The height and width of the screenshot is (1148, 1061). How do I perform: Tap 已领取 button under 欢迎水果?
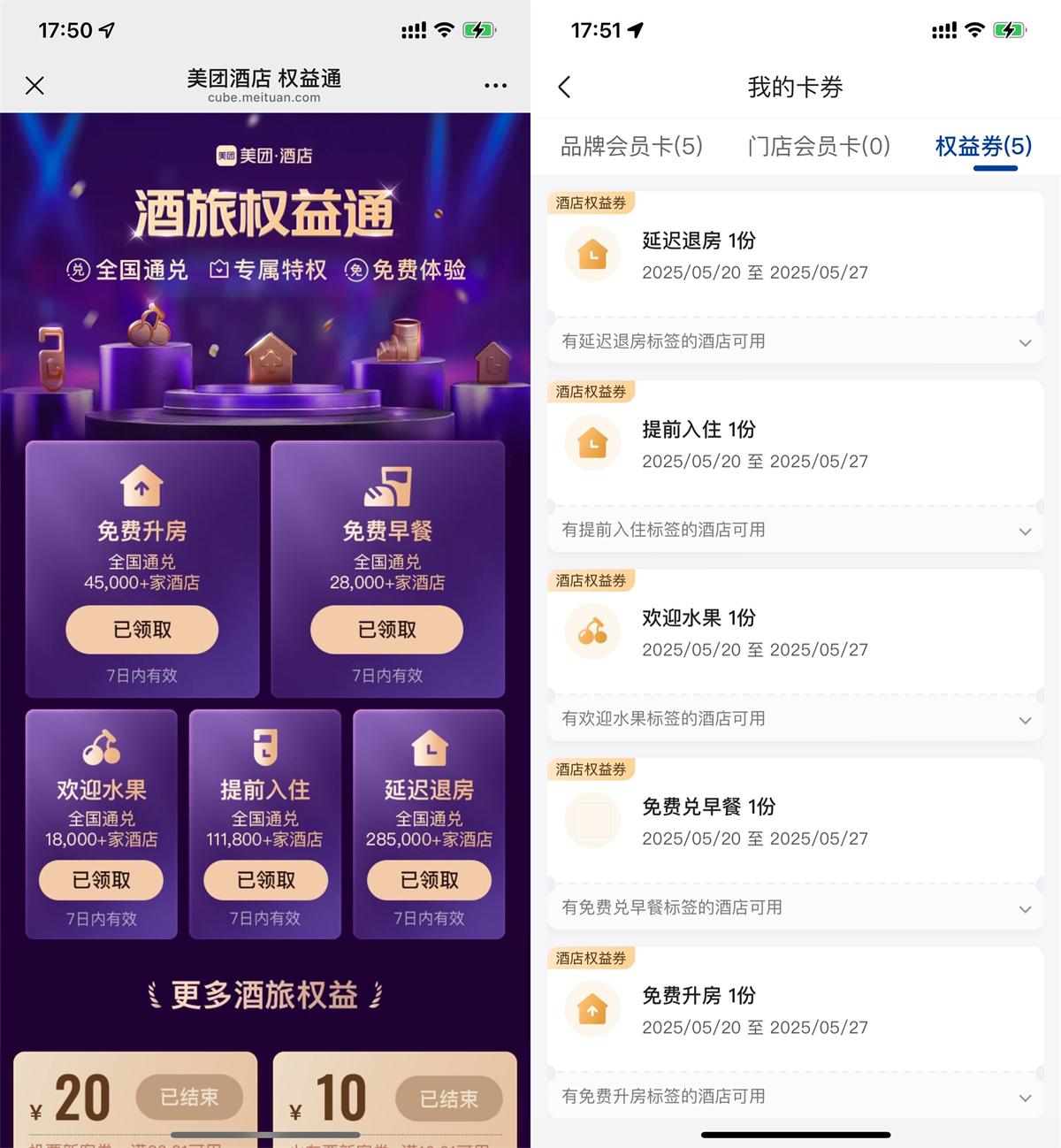[x=100, y=881]
